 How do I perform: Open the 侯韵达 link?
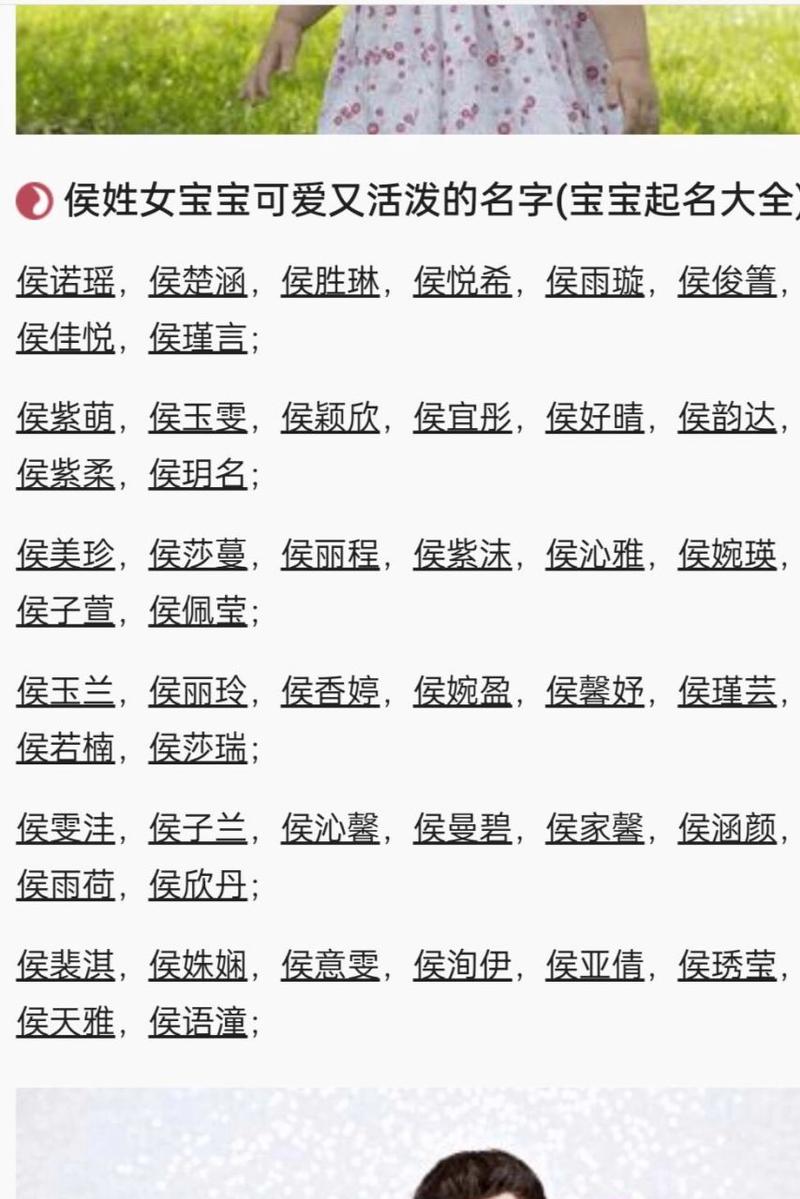(727, 420)
